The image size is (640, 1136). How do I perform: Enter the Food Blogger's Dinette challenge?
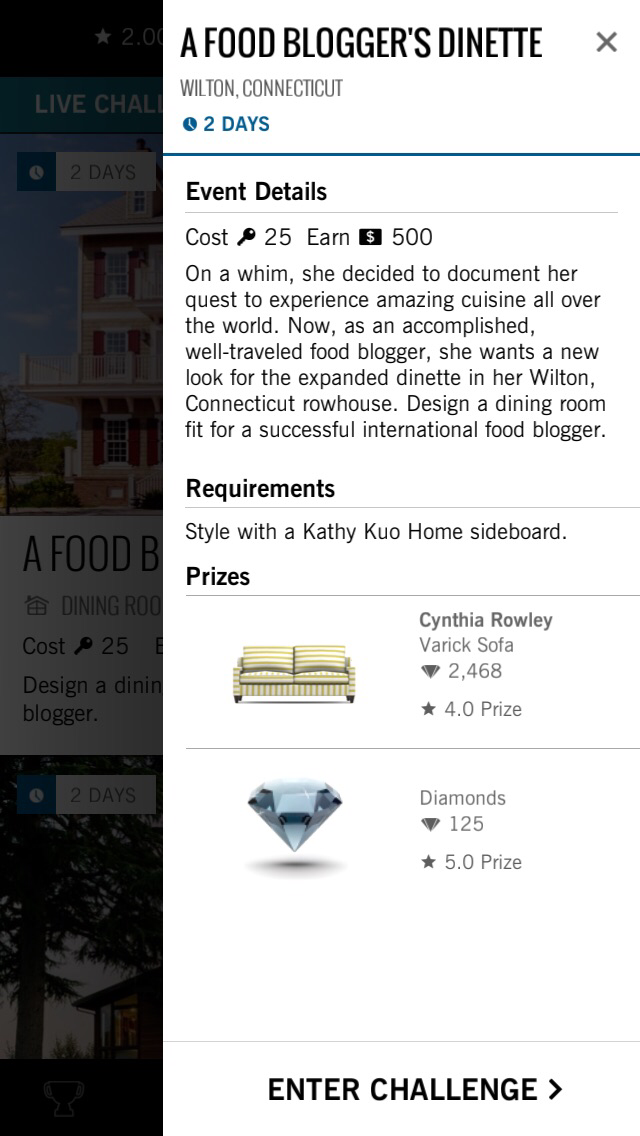point(414,1089)
